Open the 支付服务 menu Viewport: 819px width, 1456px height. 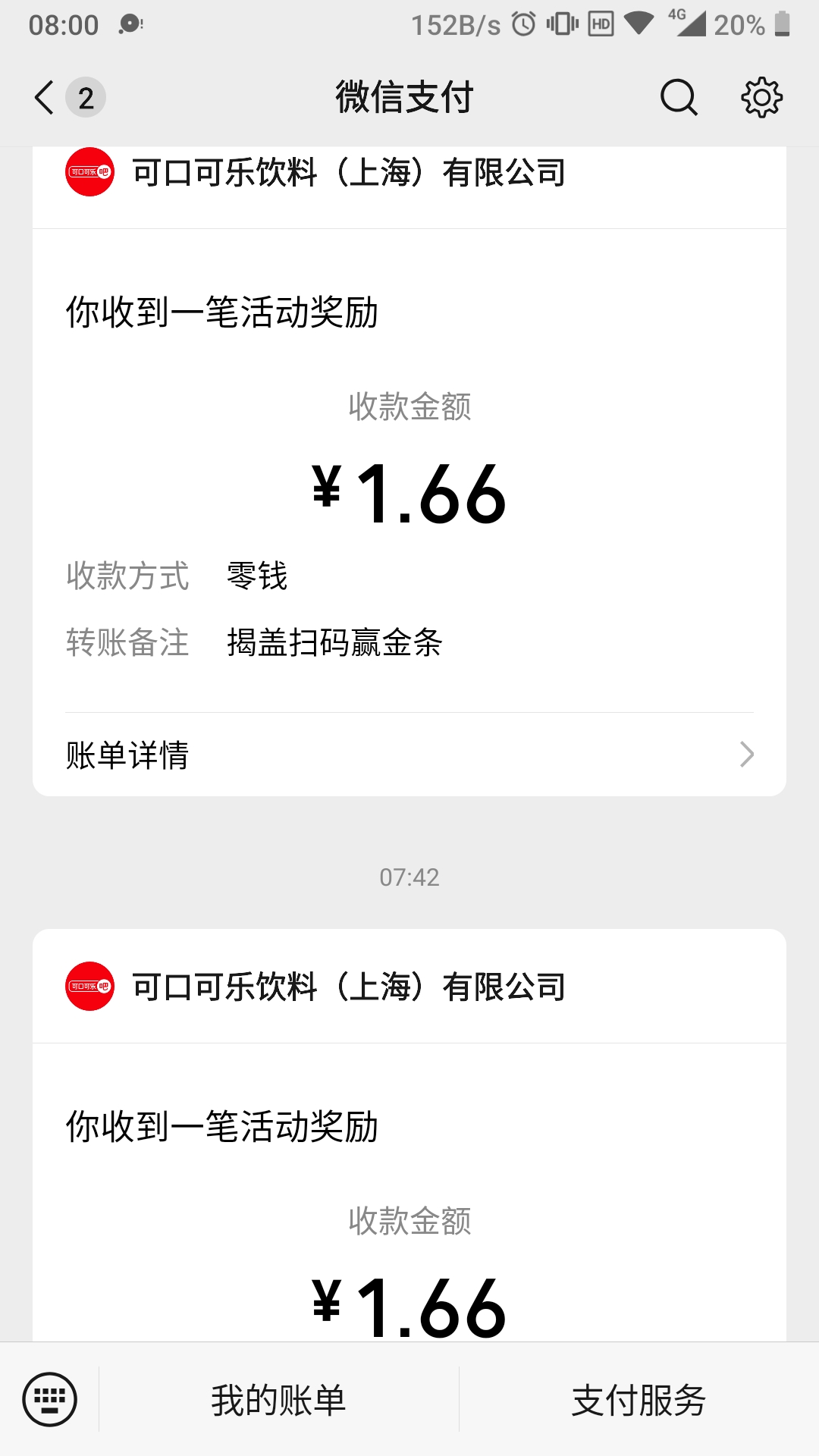pos(639,1400)
